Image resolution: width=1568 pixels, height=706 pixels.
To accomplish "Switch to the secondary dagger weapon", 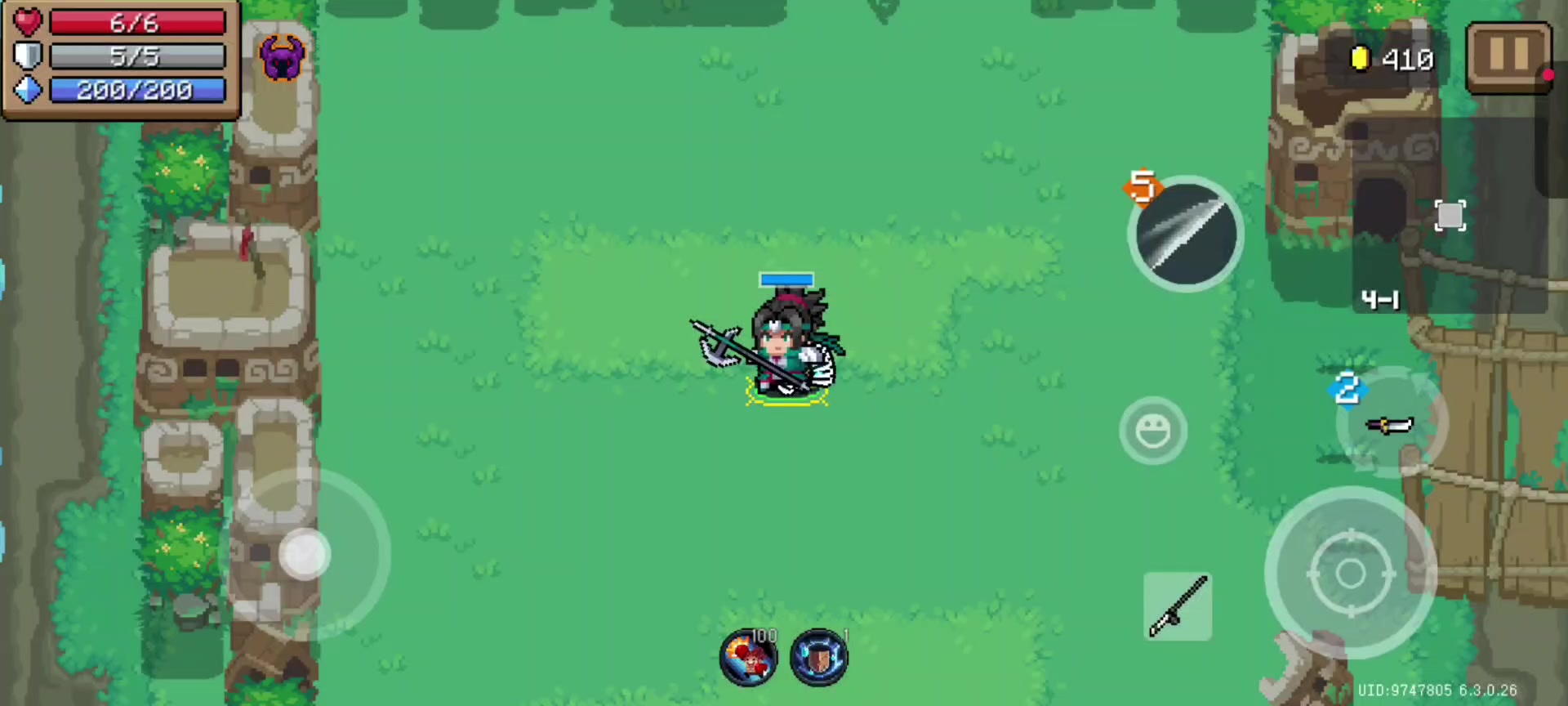I will [1391, 423].
